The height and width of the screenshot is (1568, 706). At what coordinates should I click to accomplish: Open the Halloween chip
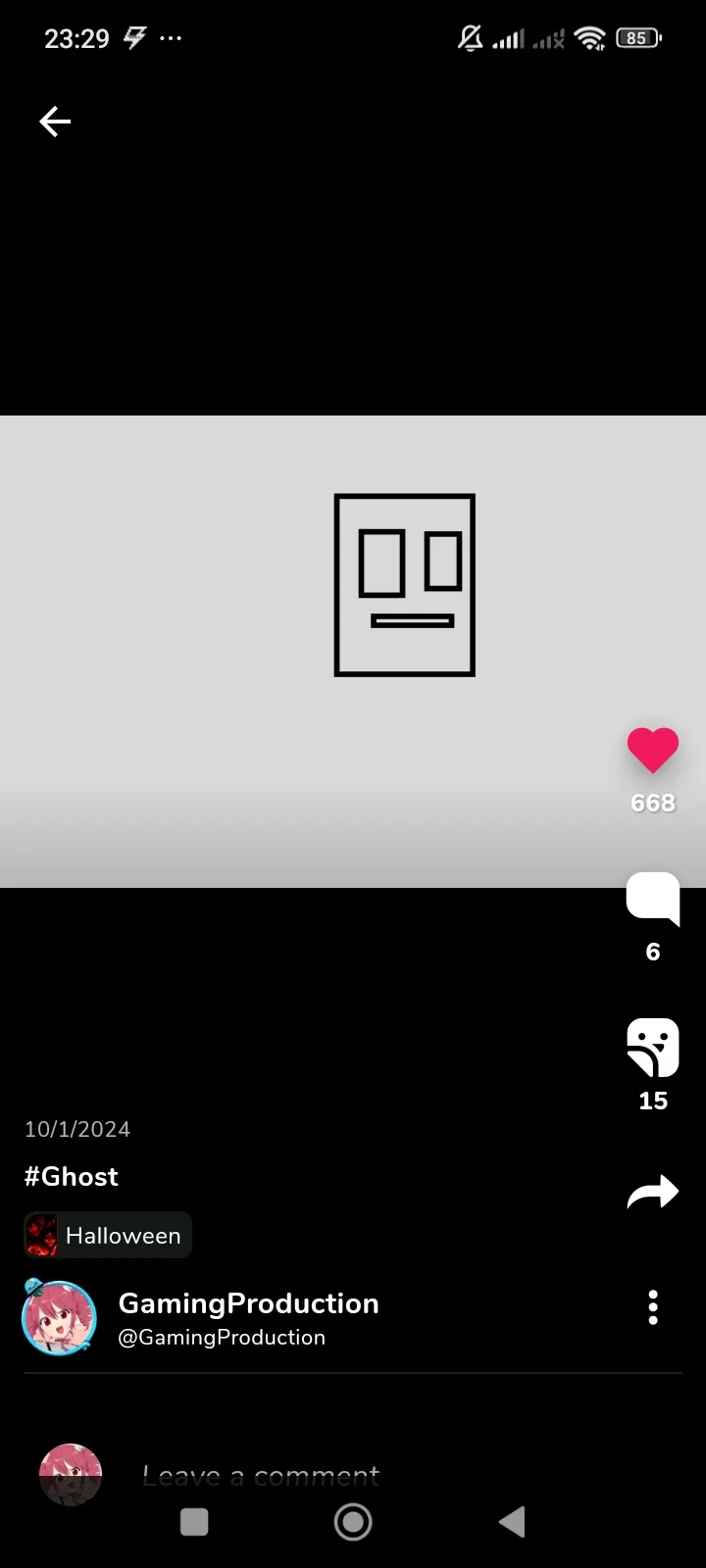pos(108,1235)
